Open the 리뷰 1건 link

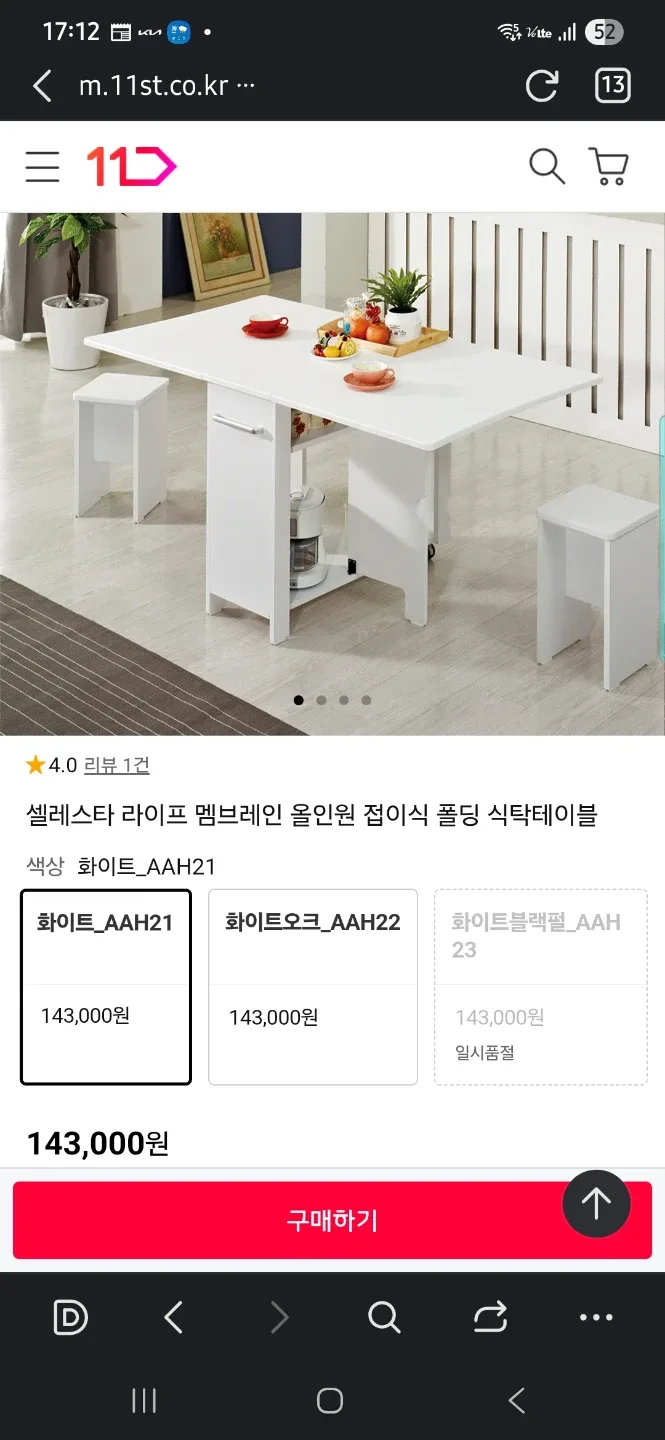[116, 765]
